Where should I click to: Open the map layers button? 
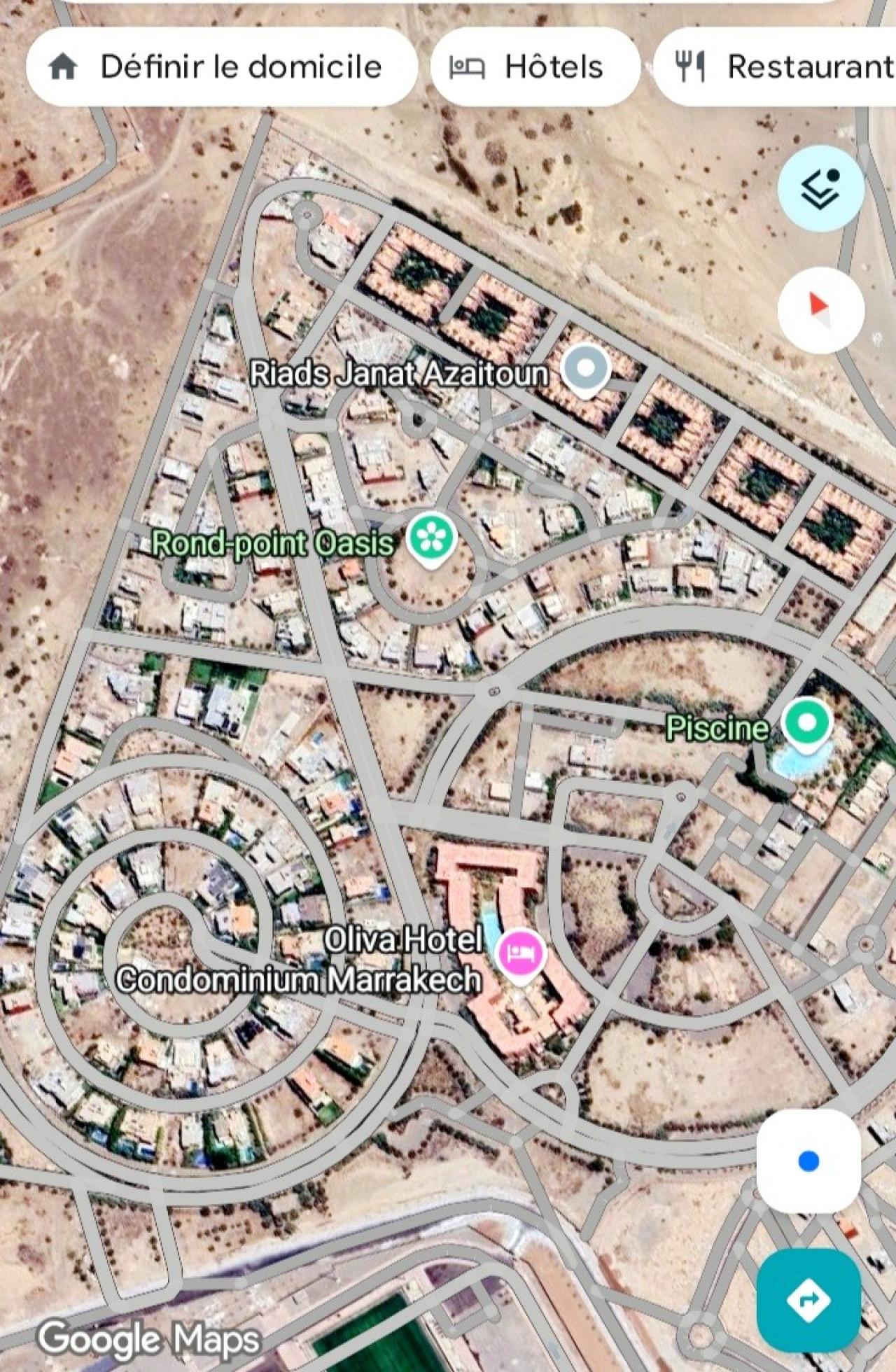click(820, 188)
